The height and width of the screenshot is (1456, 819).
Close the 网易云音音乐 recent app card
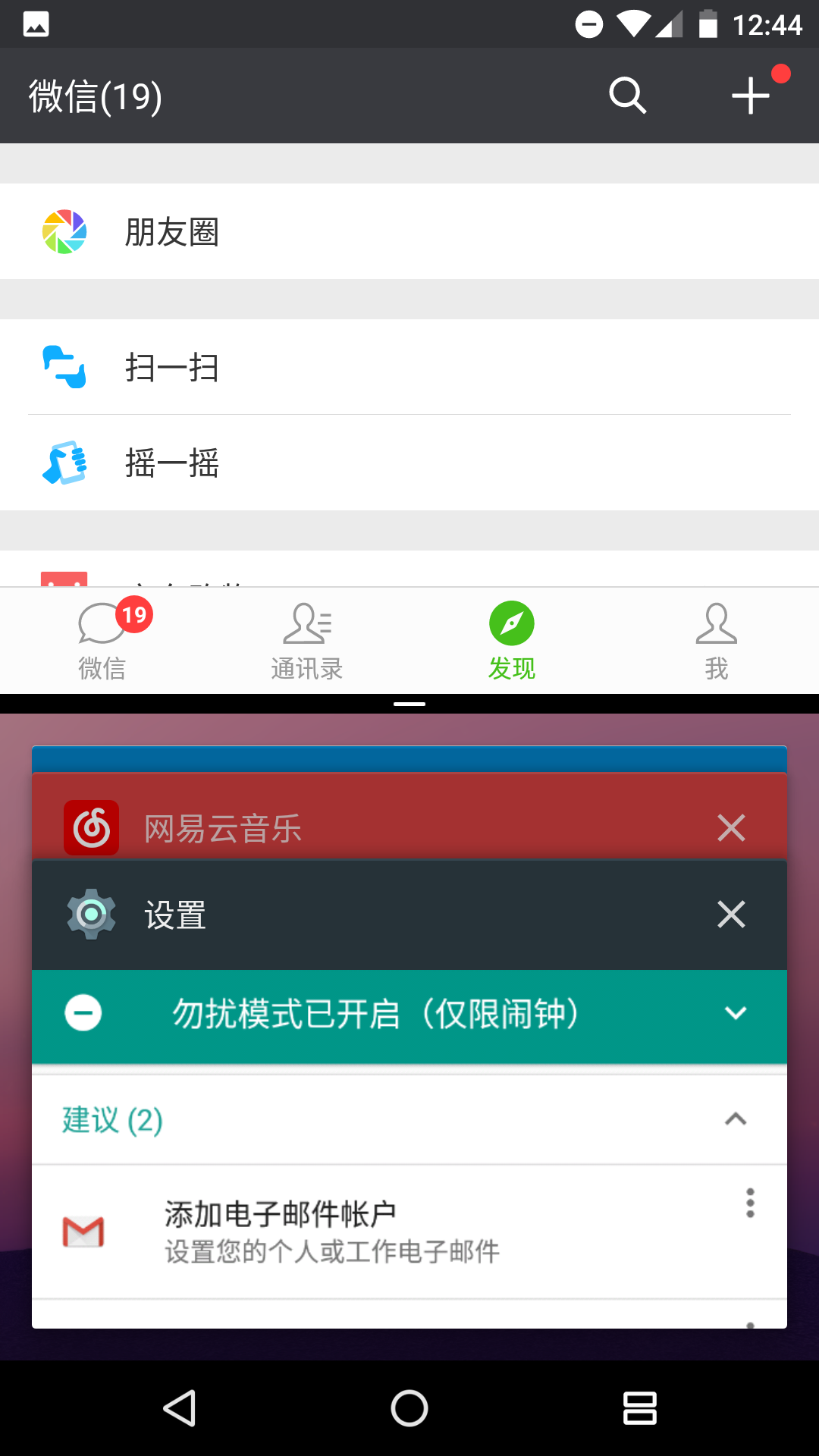(x=731, y=828)
